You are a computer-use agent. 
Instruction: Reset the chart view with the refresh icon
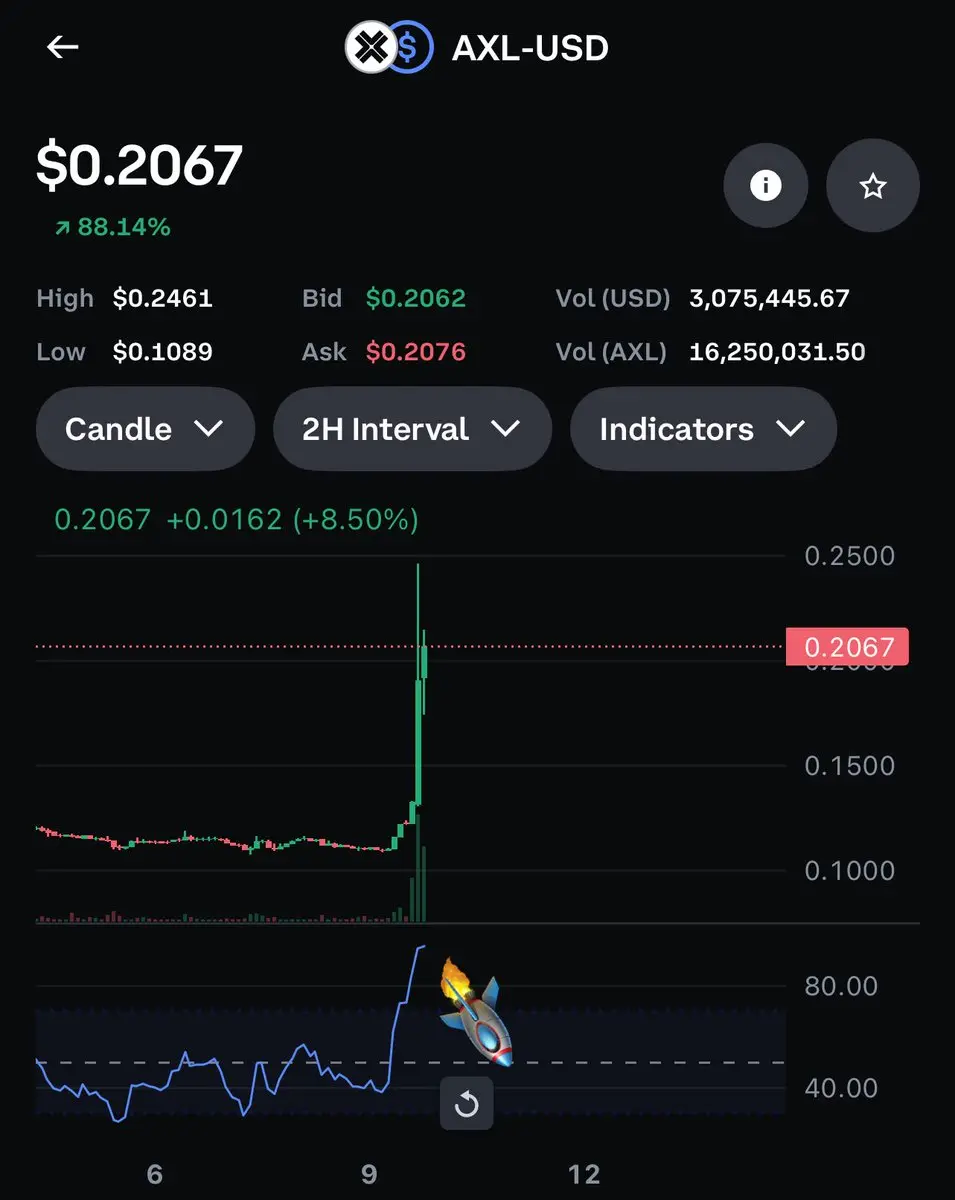point(467,1104)
